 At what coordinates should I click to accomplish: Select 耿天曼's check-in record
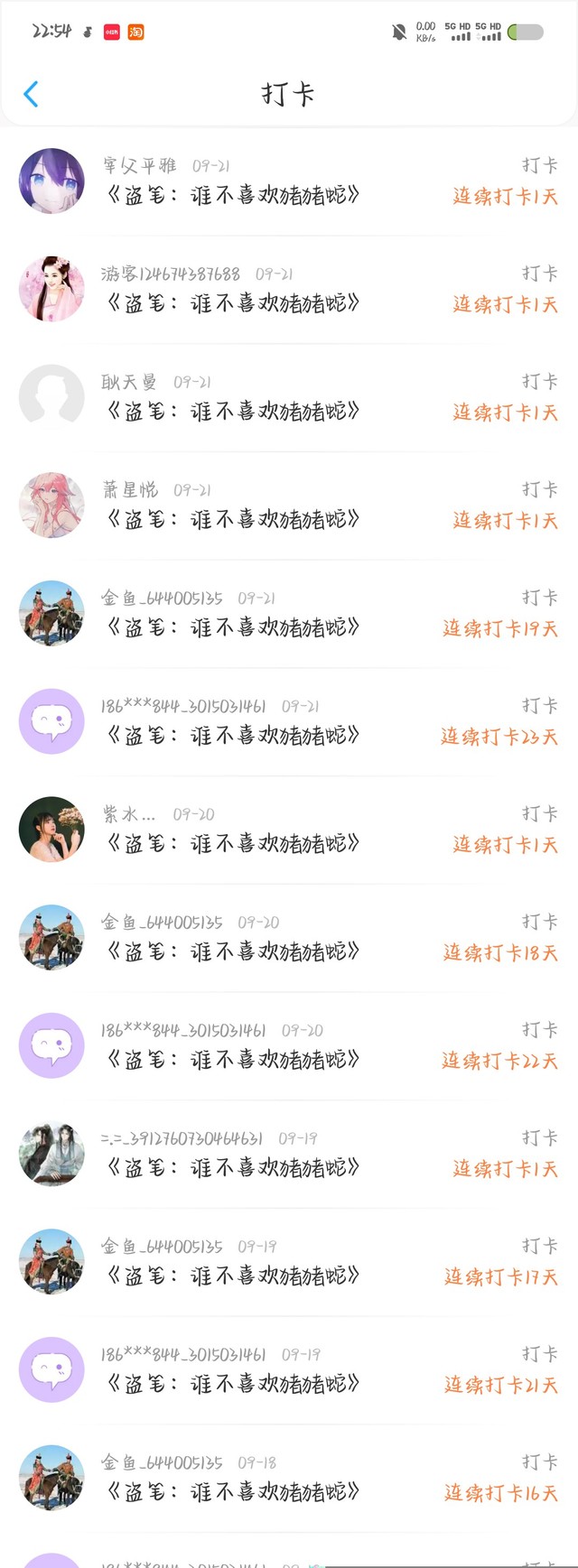tap(289, 397)
